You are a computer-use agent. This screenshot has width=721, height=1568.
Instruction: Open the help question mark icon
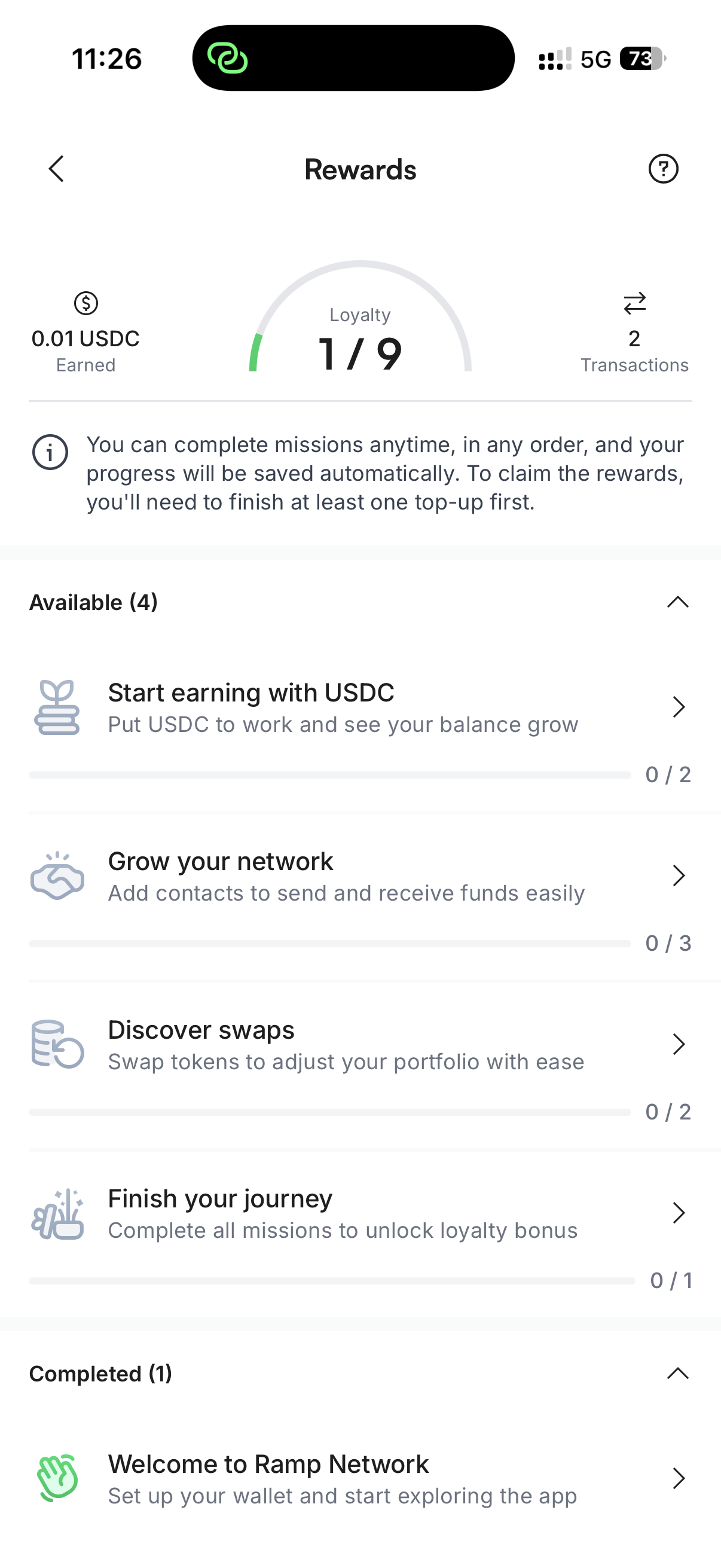664,169
